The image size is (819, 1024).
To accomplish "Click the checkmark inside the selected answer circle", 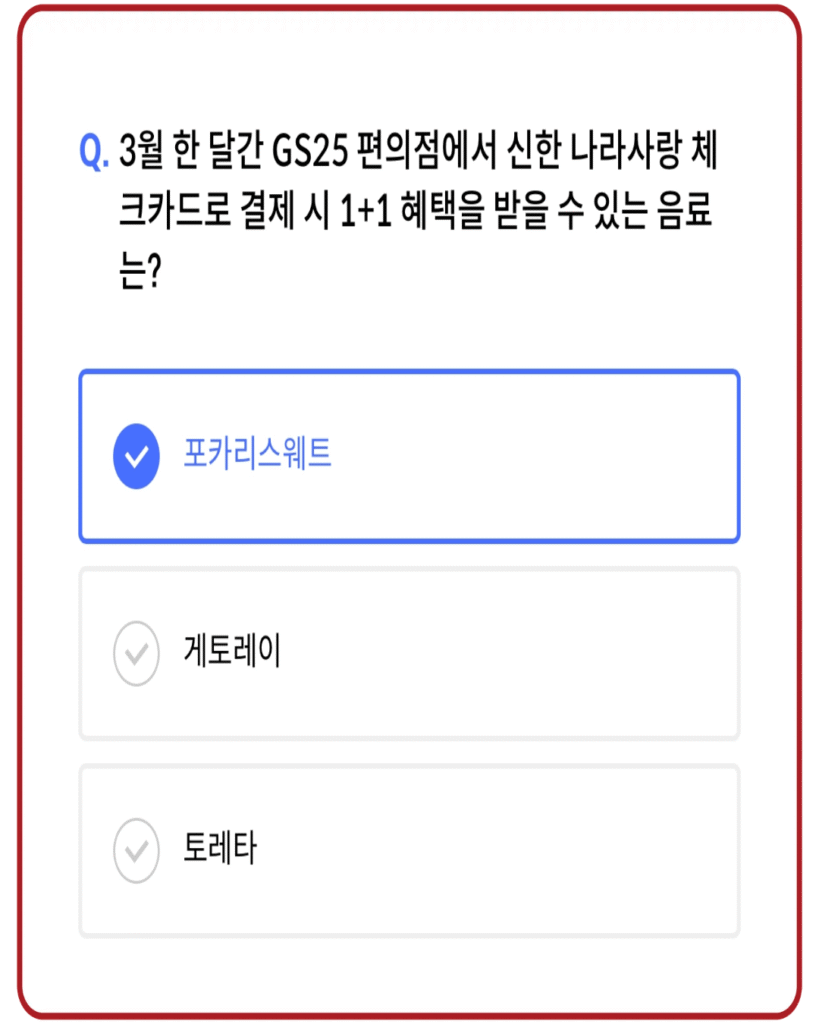I will click(135, 455).
